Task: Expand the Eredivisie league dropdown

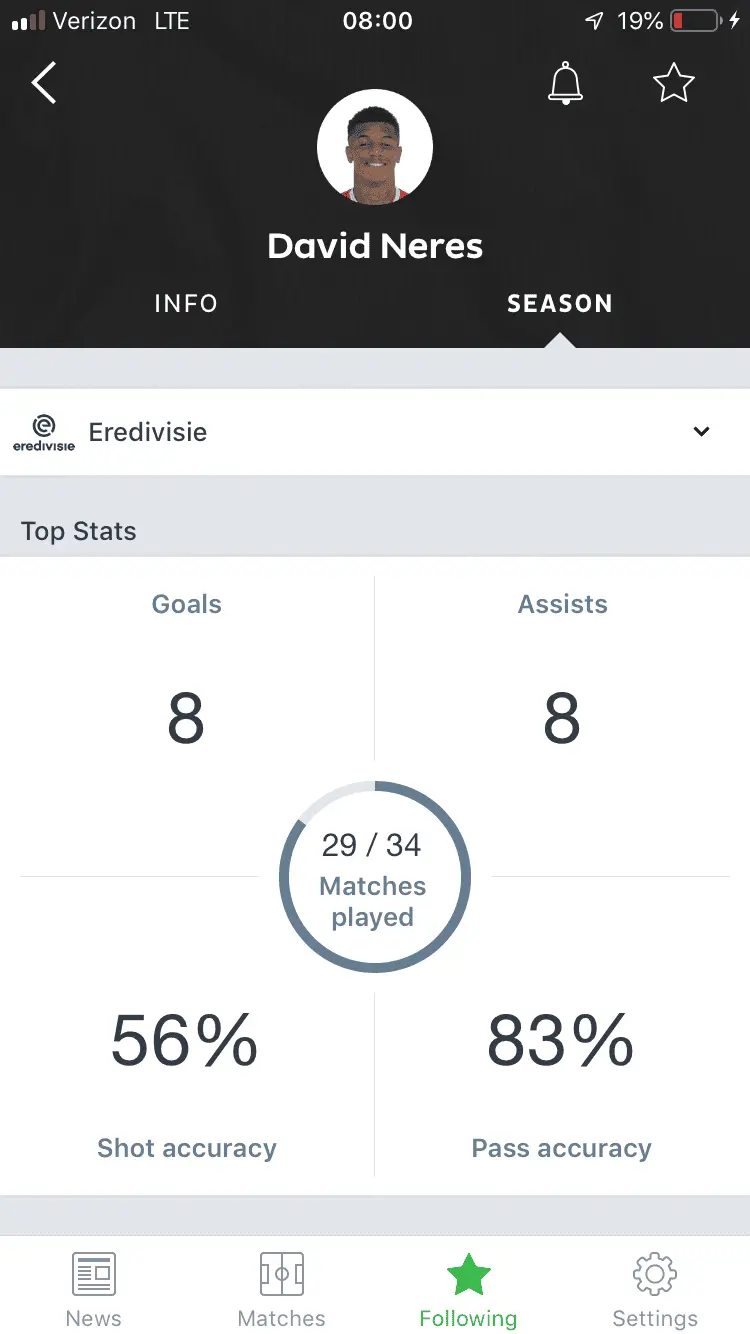Action: (701, 432)
